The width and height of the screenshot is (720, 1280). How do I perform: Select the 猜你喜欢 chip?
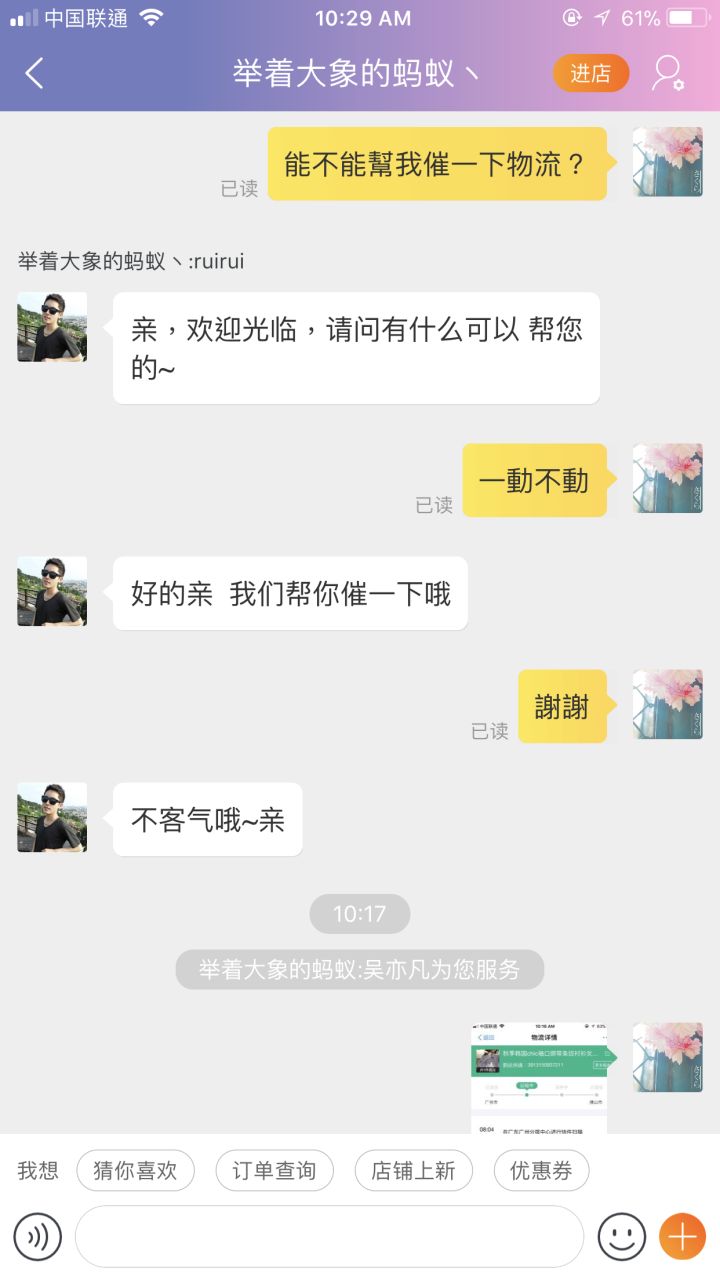pos(135,1170)
